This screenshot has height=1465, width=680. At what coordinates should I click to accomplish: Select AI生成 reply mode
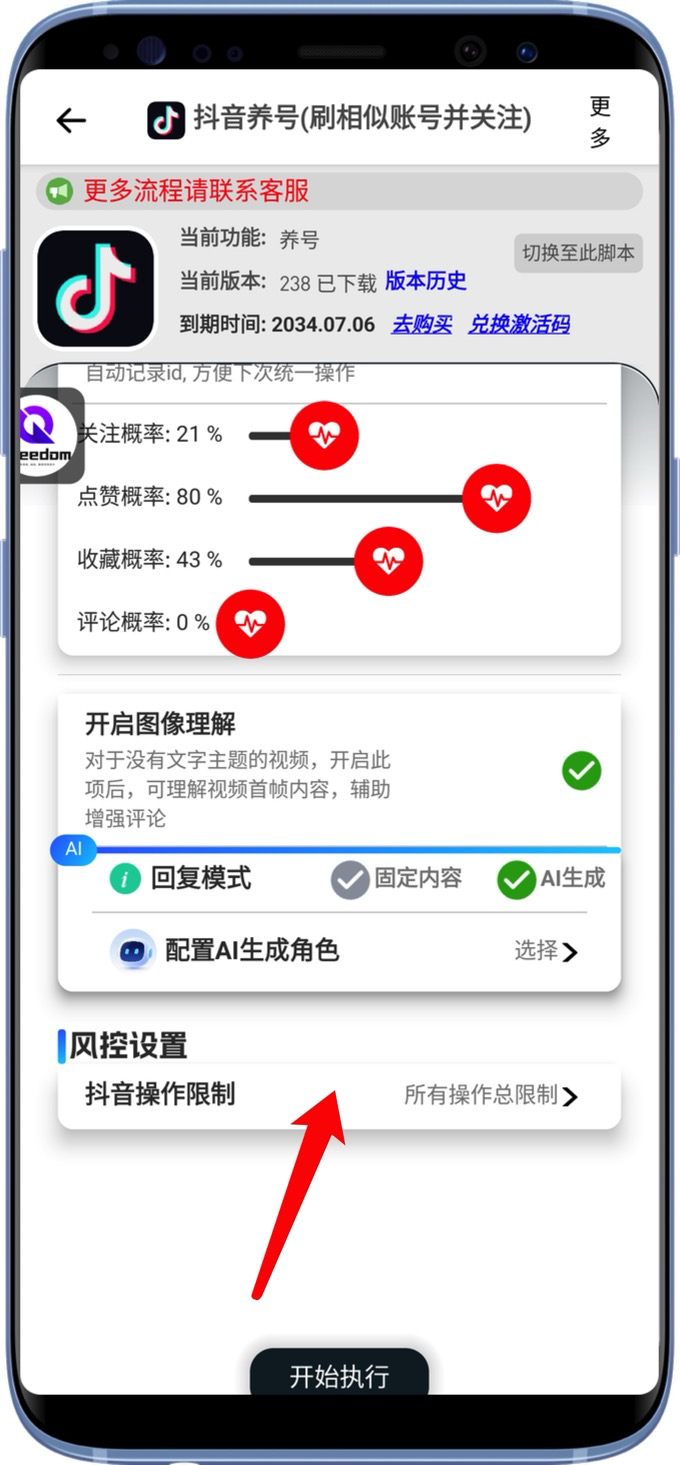pyautogui.click(x=517, y=880)
